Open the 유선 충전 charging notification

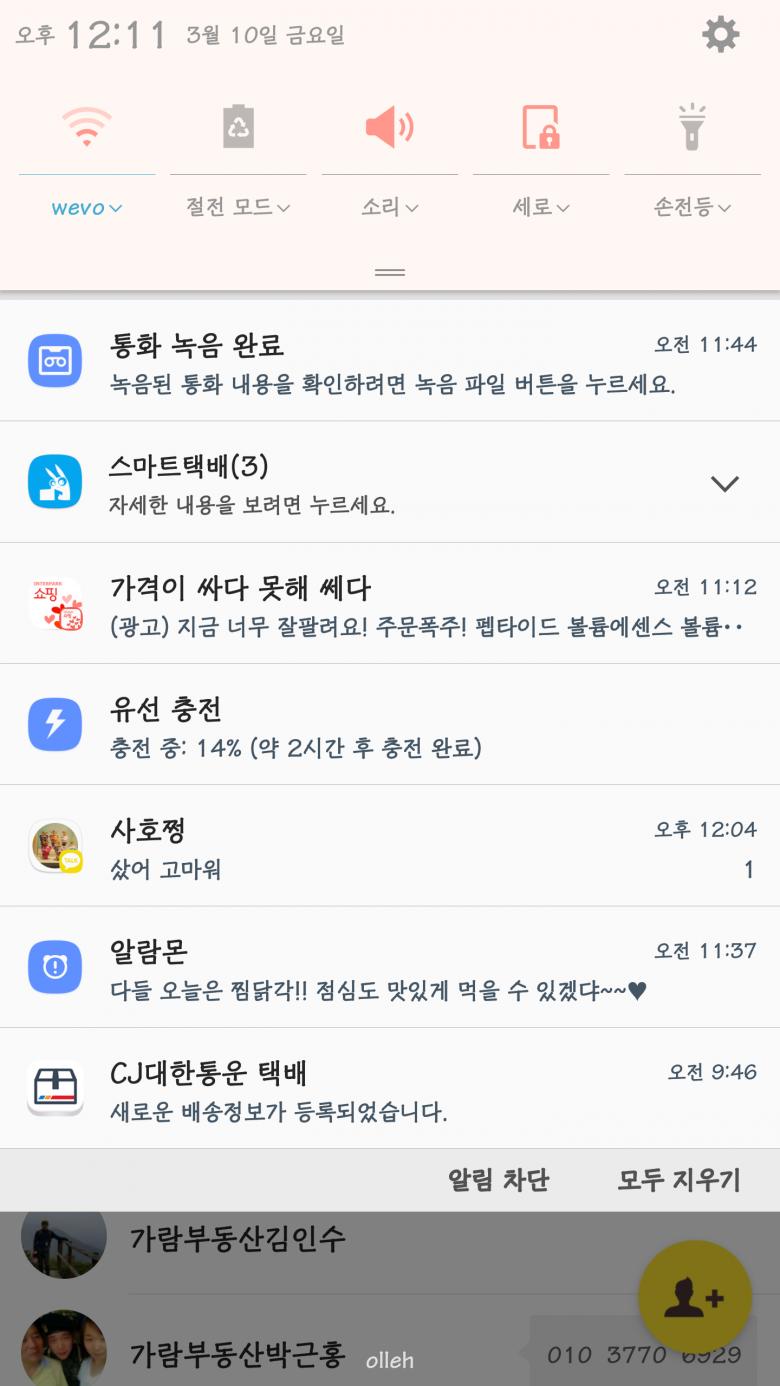(x=390, y=726)
